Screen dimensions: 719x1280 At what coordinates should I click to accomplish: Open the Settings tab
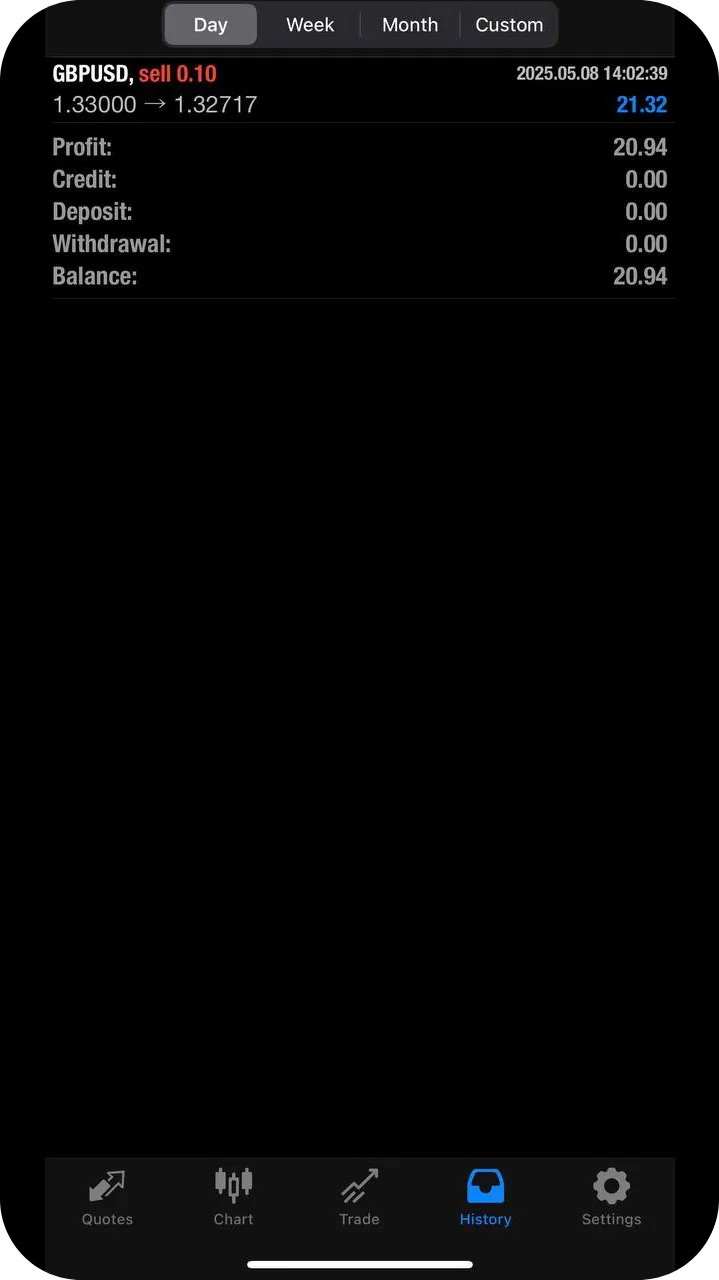tap(611, 1198)
